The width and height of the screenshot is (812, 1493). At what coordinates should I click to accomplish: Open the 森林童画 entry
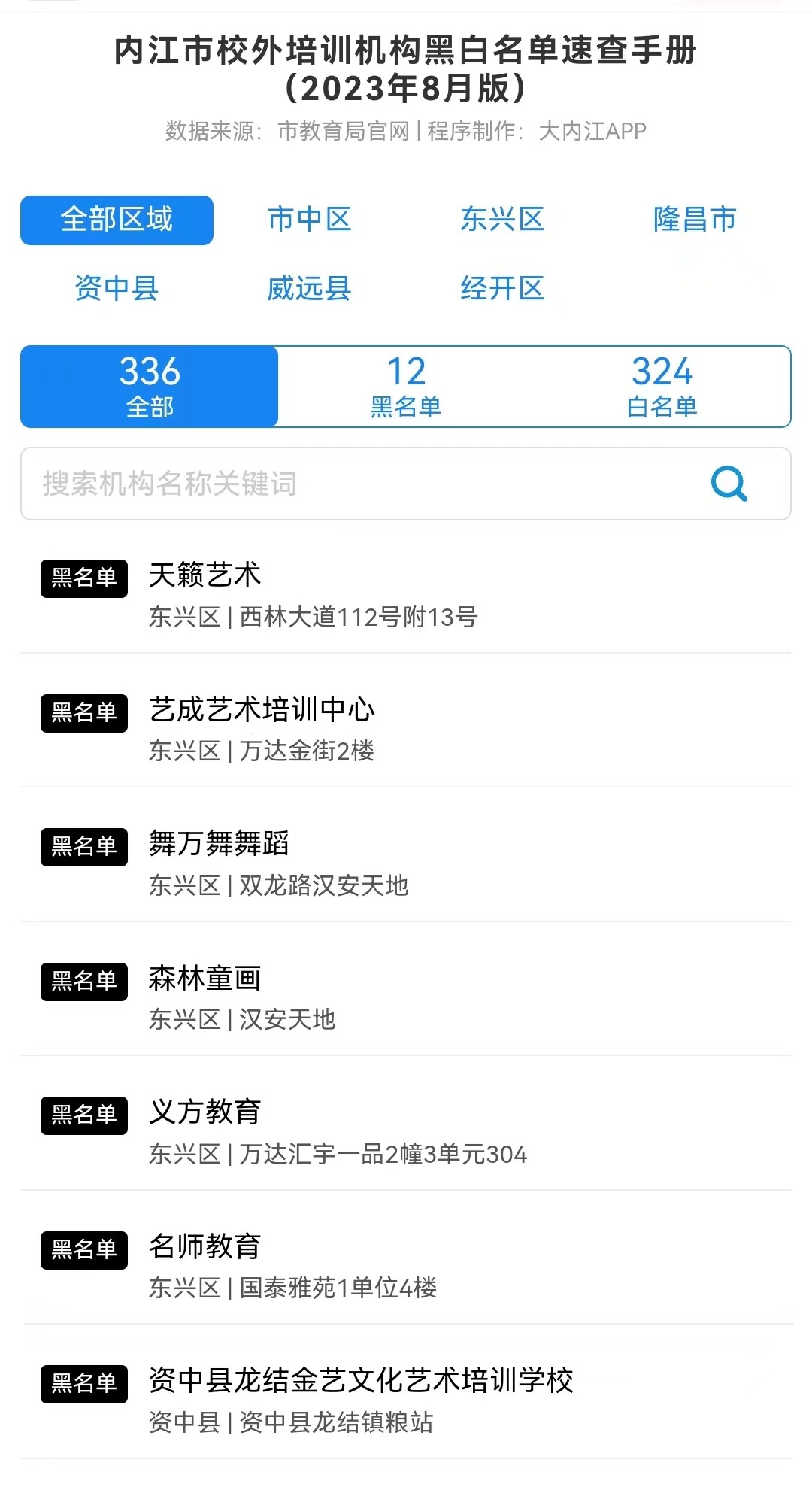pyautogui.click(x=406, y=997)
